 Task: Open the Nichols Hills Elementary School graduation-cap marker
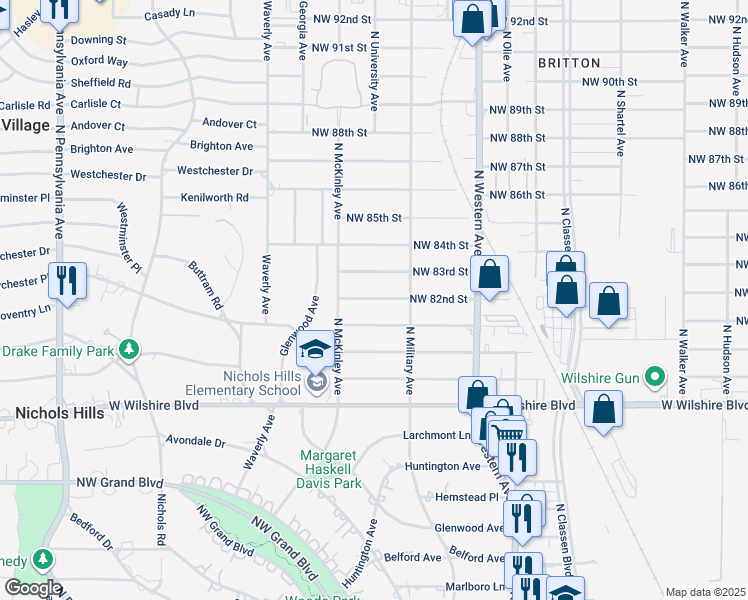315,352
